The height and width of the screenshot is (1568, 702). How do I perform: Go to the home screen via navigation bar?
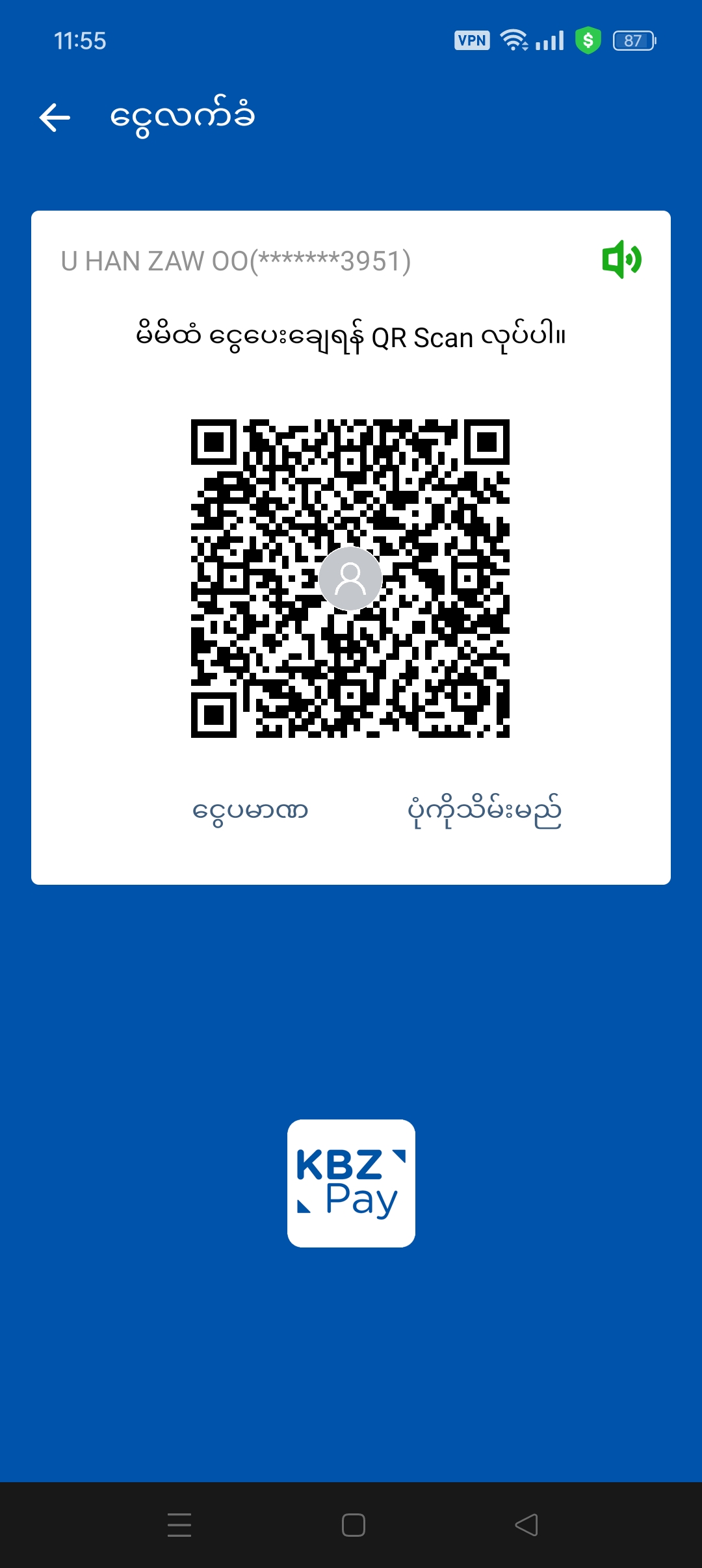pos(353,1525)
